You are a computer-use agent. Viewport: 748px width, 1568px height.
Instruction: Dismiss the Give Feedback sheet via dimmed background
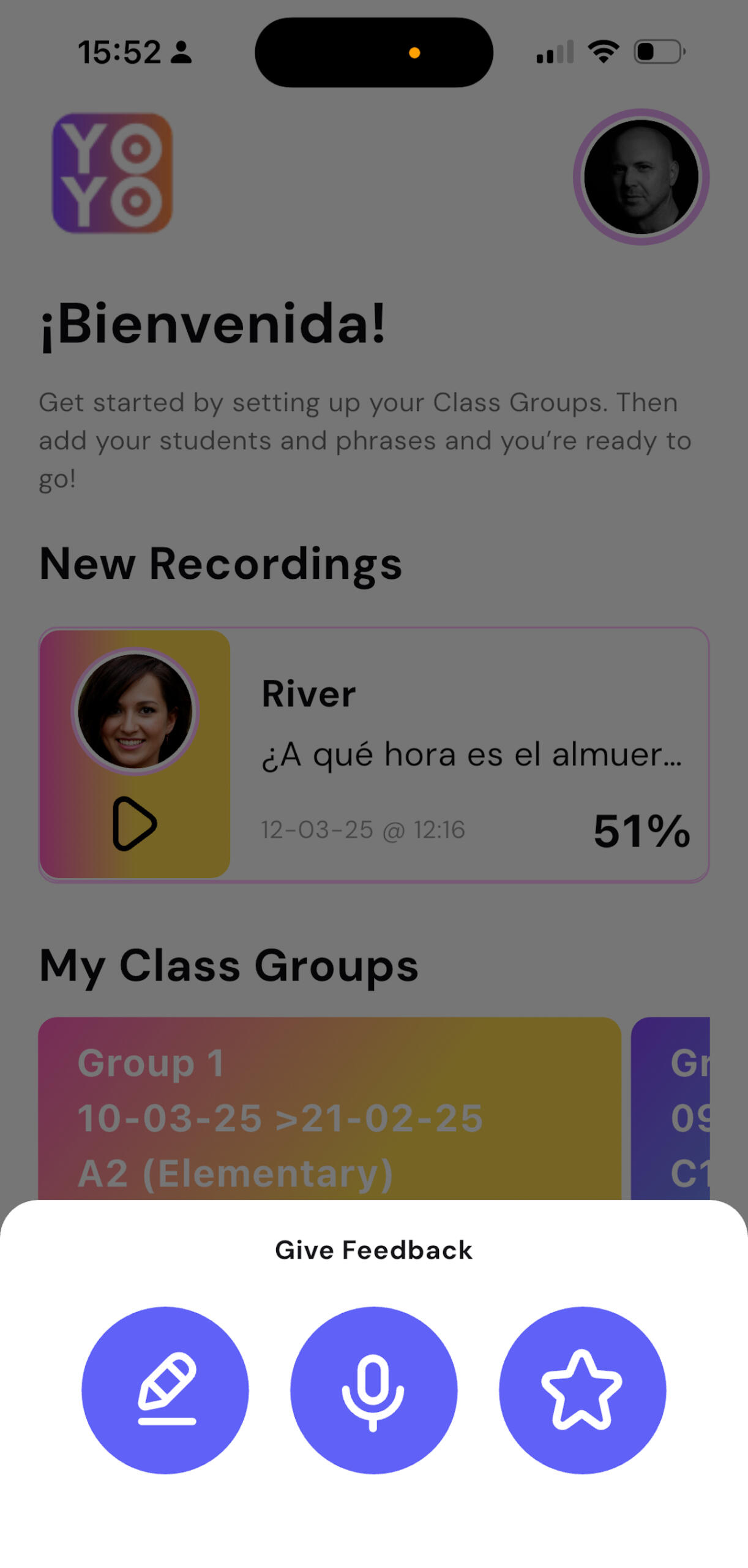pyautogui.click(x=373, y=490)
